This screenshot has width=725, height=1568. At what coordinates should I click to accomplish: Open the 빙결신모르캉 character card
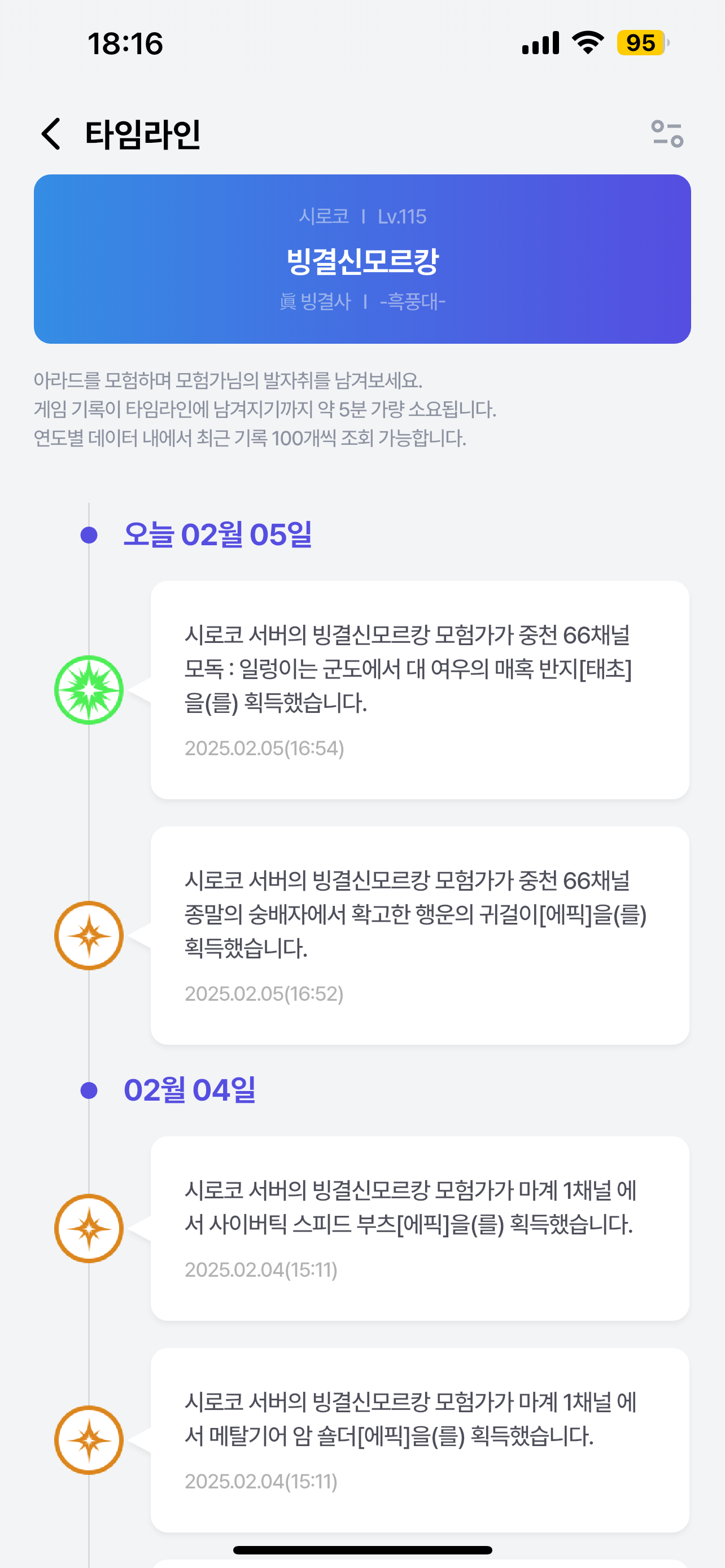pyautogui.click(x=362, y=259)
